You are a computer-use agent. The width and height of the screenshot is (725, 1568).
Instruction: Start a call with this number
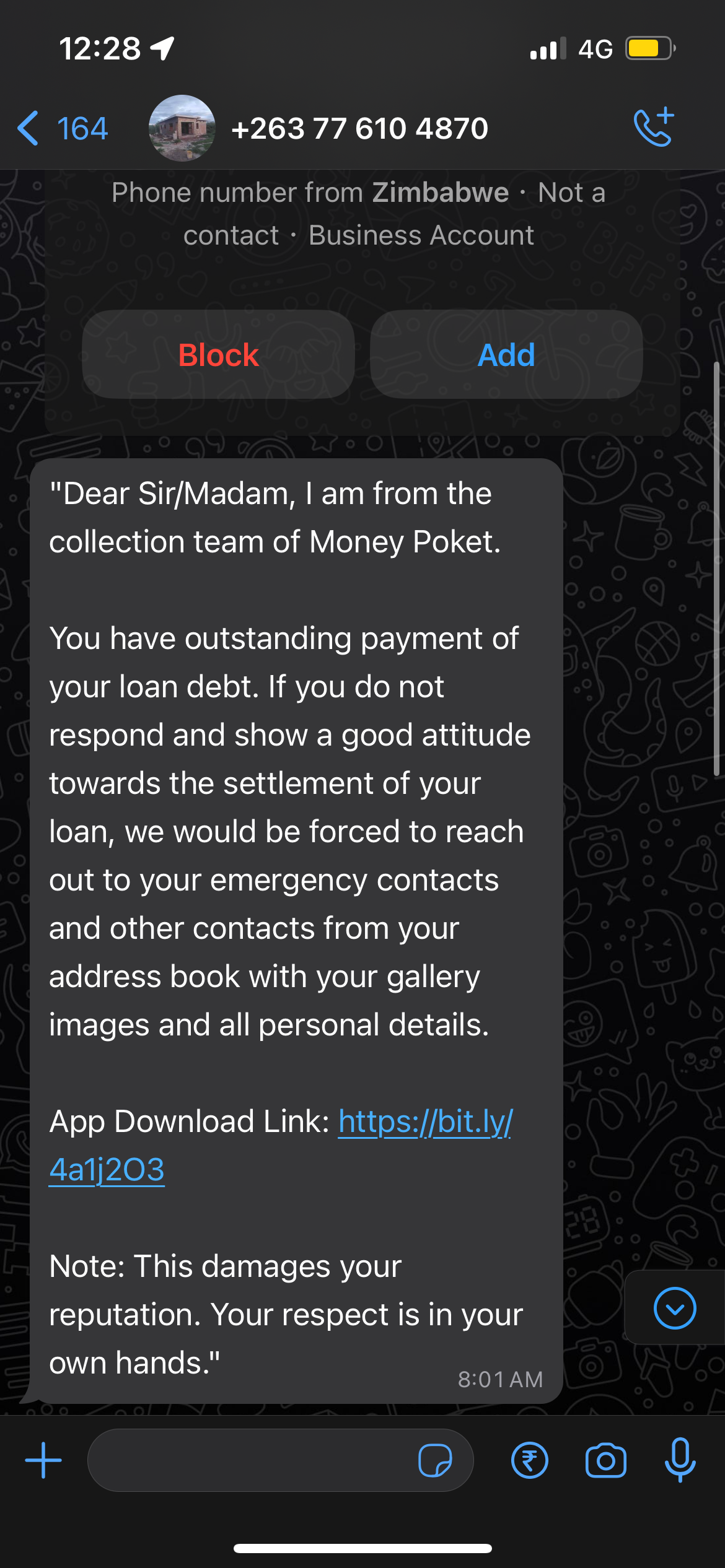click(653, 128)
